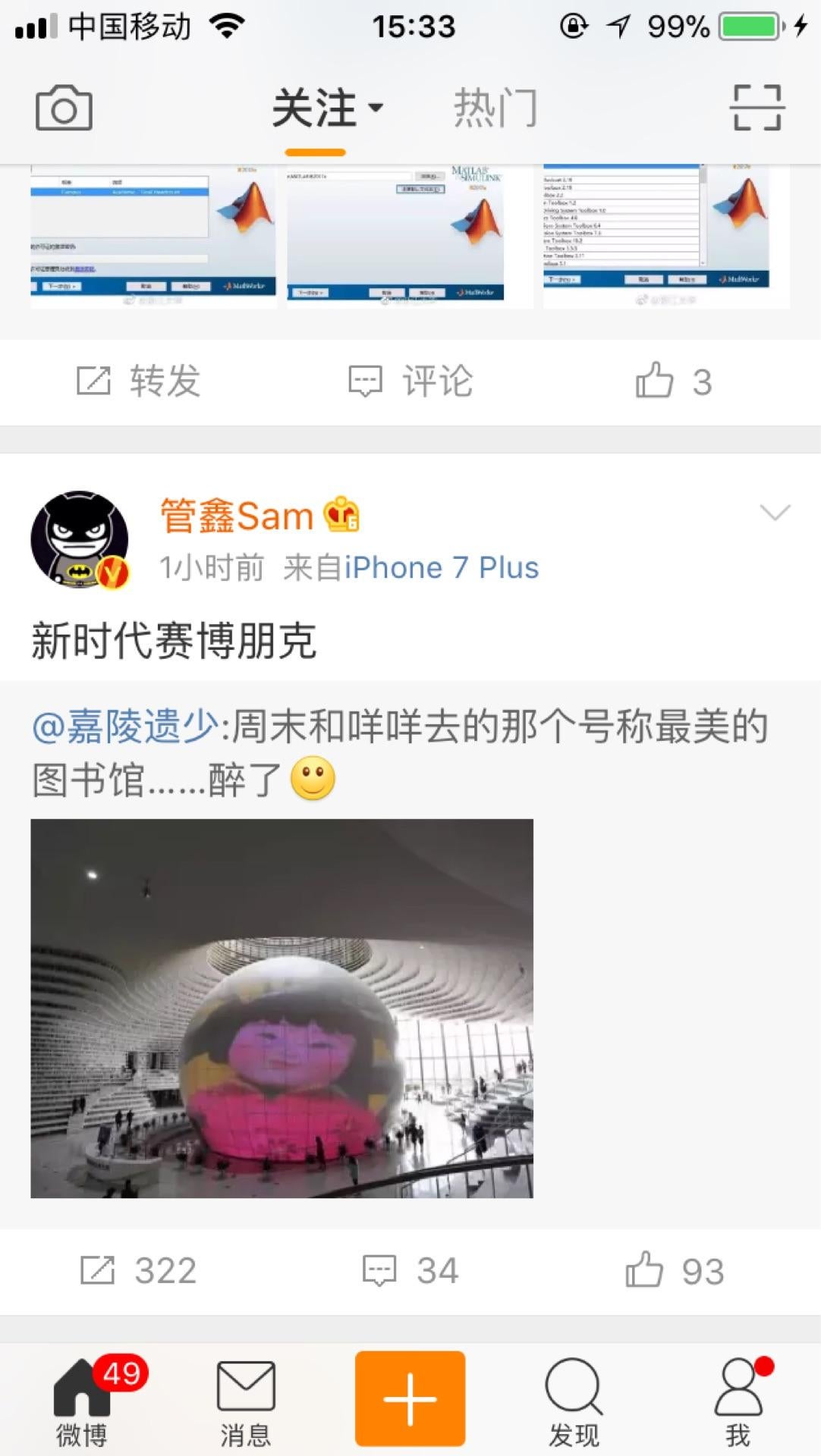Tap 来自iPhone 7 Plus source link
The height and width of the screenshot is (1456, 821).
point(442,566)
